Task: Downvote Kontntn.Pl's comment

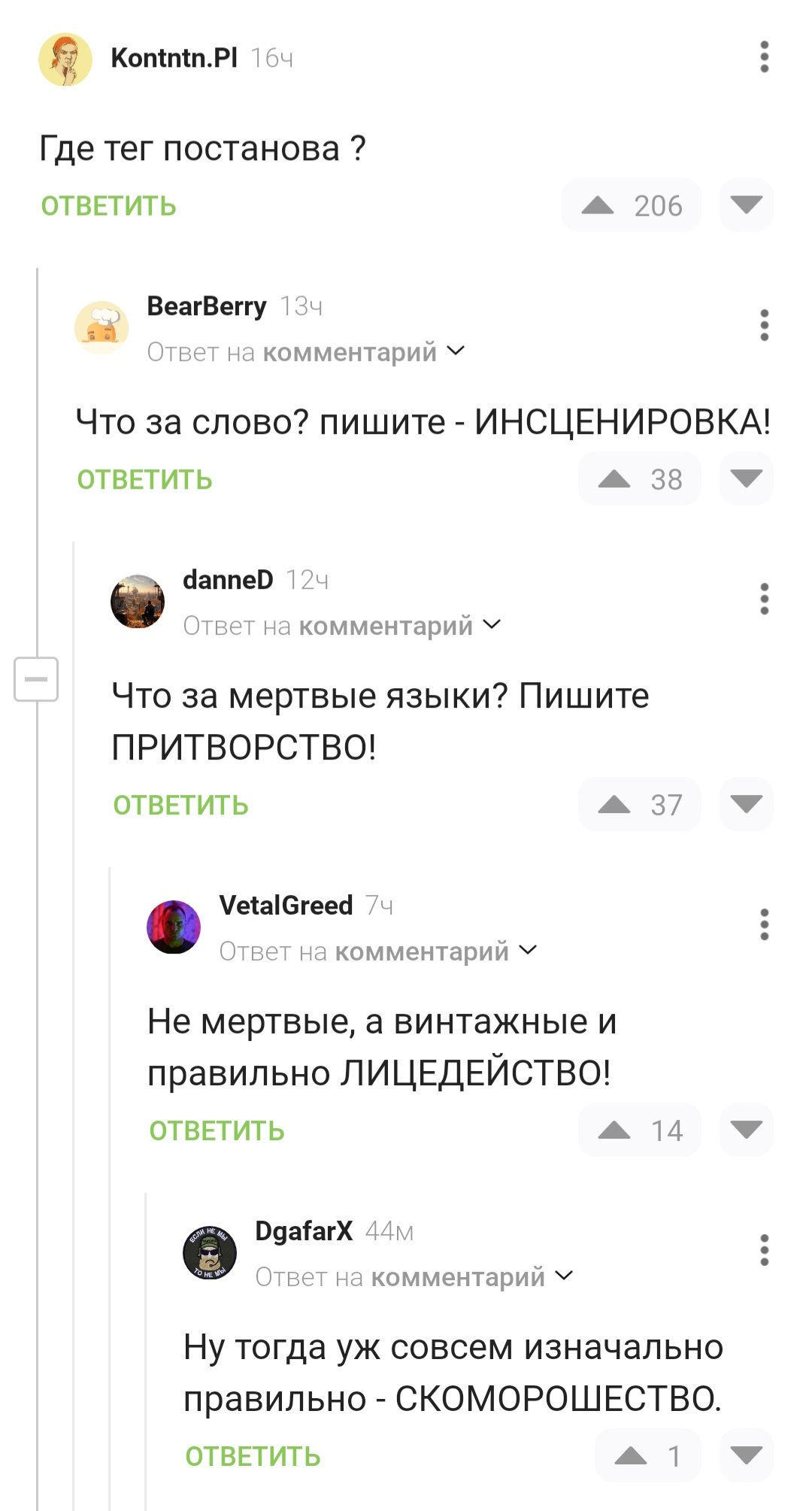Action: click(x=746, y=205)
